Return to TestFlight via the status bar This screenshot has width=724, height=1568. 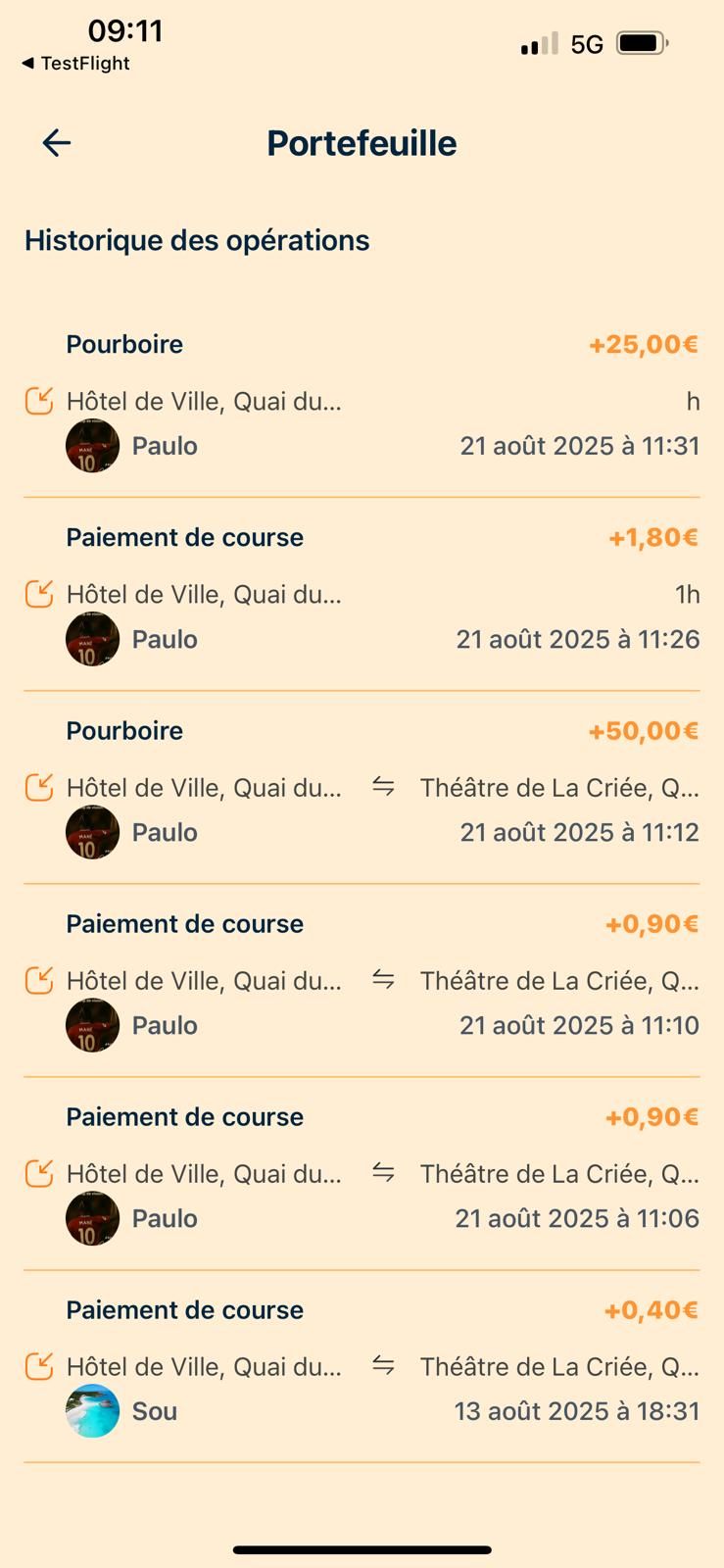tap(75, 64)
